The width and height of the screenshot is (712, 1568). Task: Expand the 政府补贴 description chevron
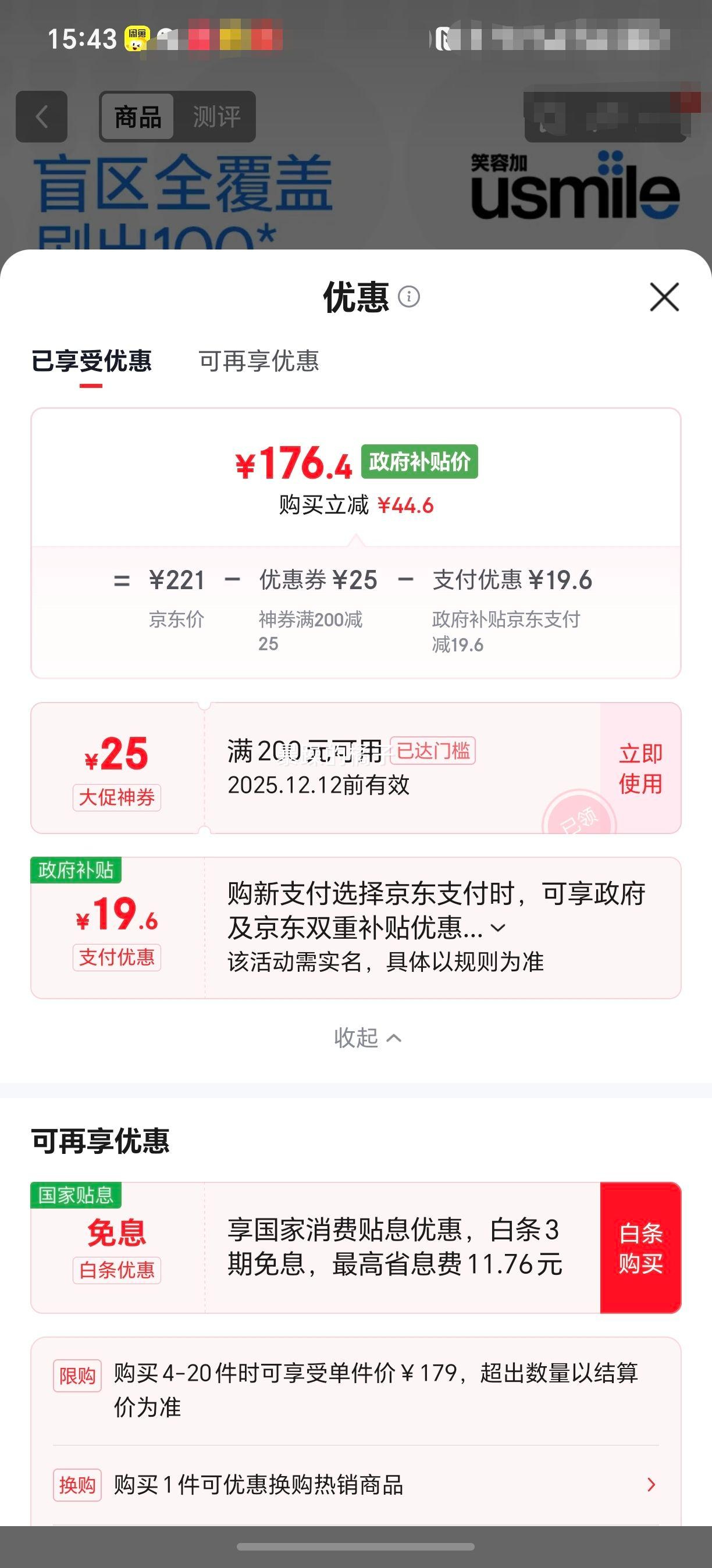click(499, 928)
